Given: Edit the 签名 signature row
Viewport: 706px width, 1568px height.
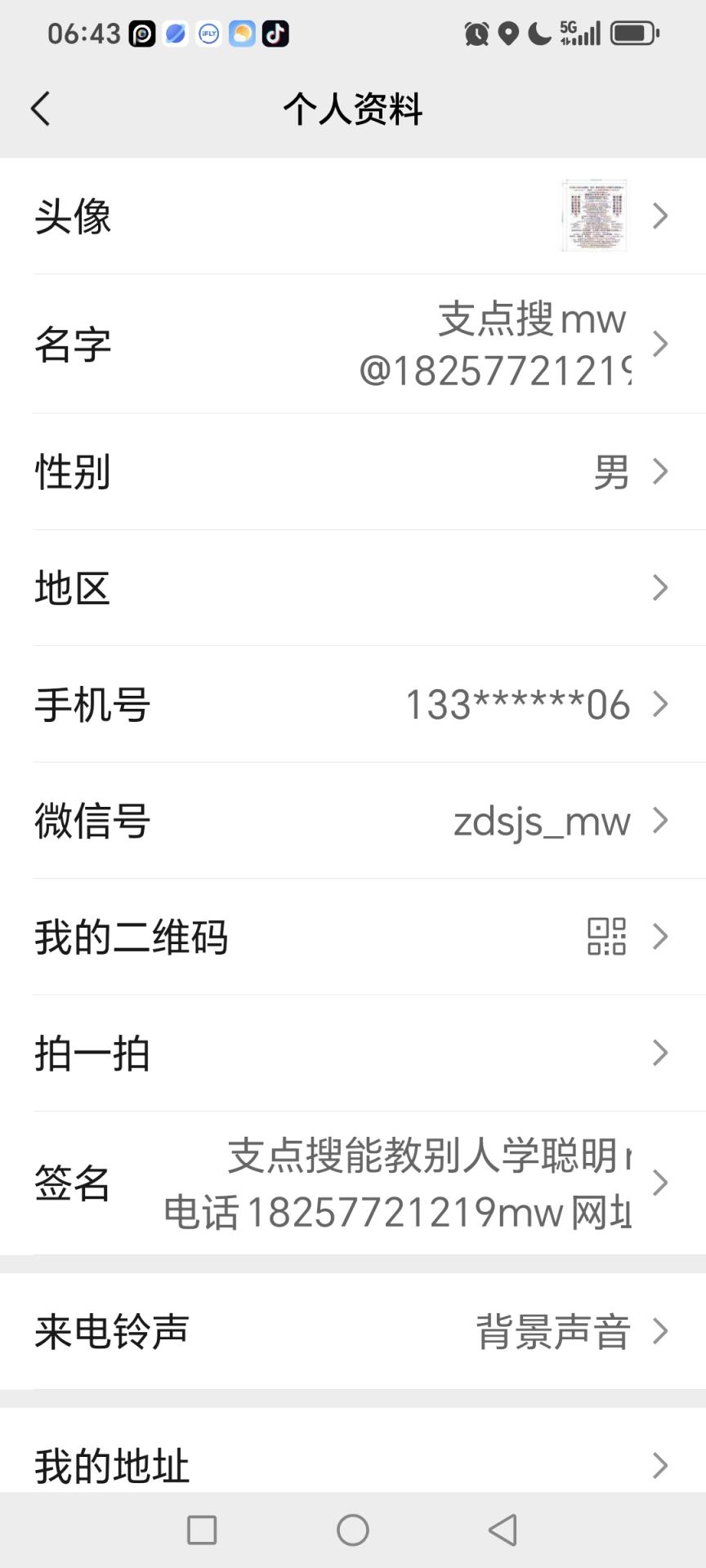Looking at the screenshot, I should pos(353,1183).
